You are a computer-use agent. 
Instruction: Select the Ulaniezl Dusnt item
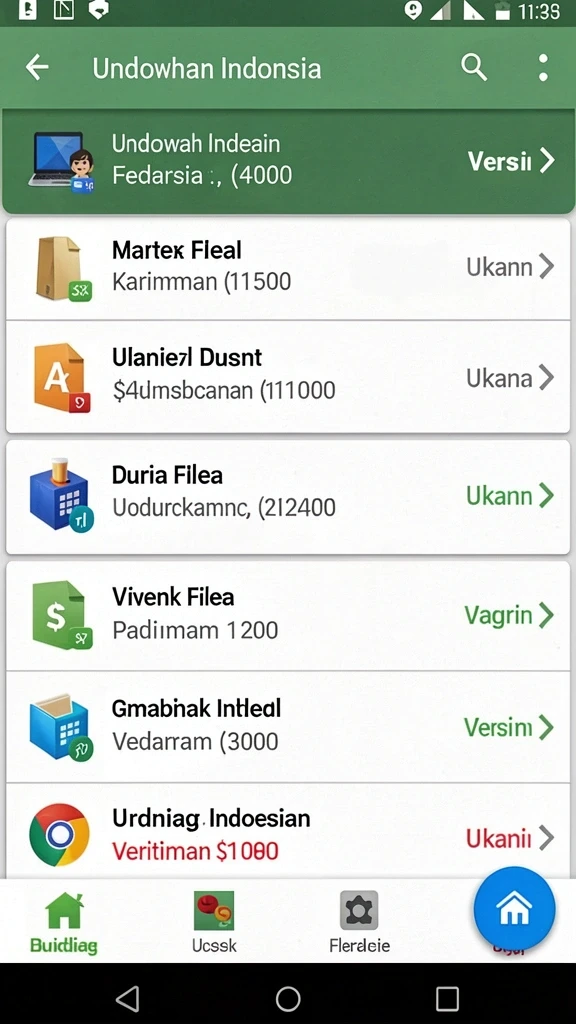pos(288,377)
